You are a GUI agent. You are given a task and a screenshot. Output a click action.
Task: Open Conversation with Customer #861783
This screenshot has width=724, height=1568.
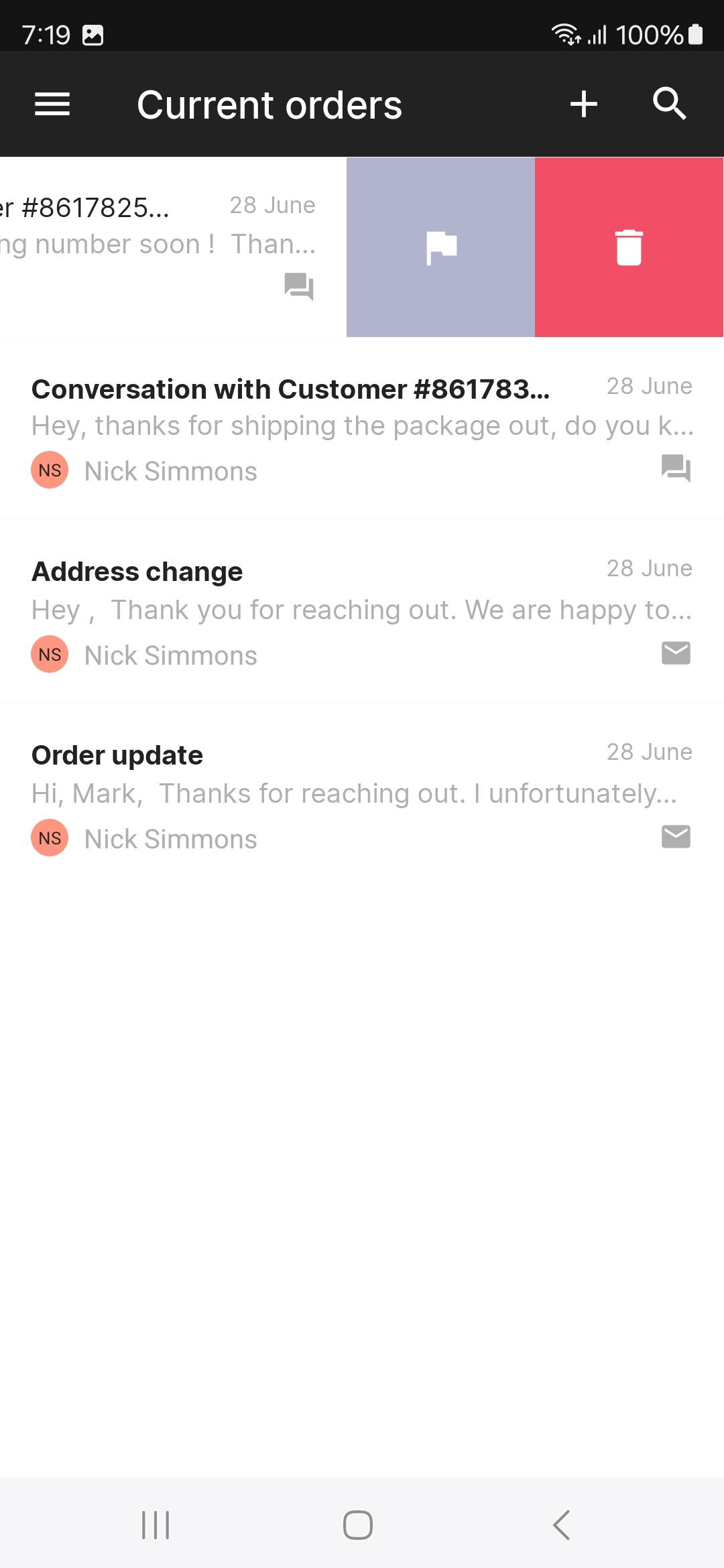pos(362,429)
